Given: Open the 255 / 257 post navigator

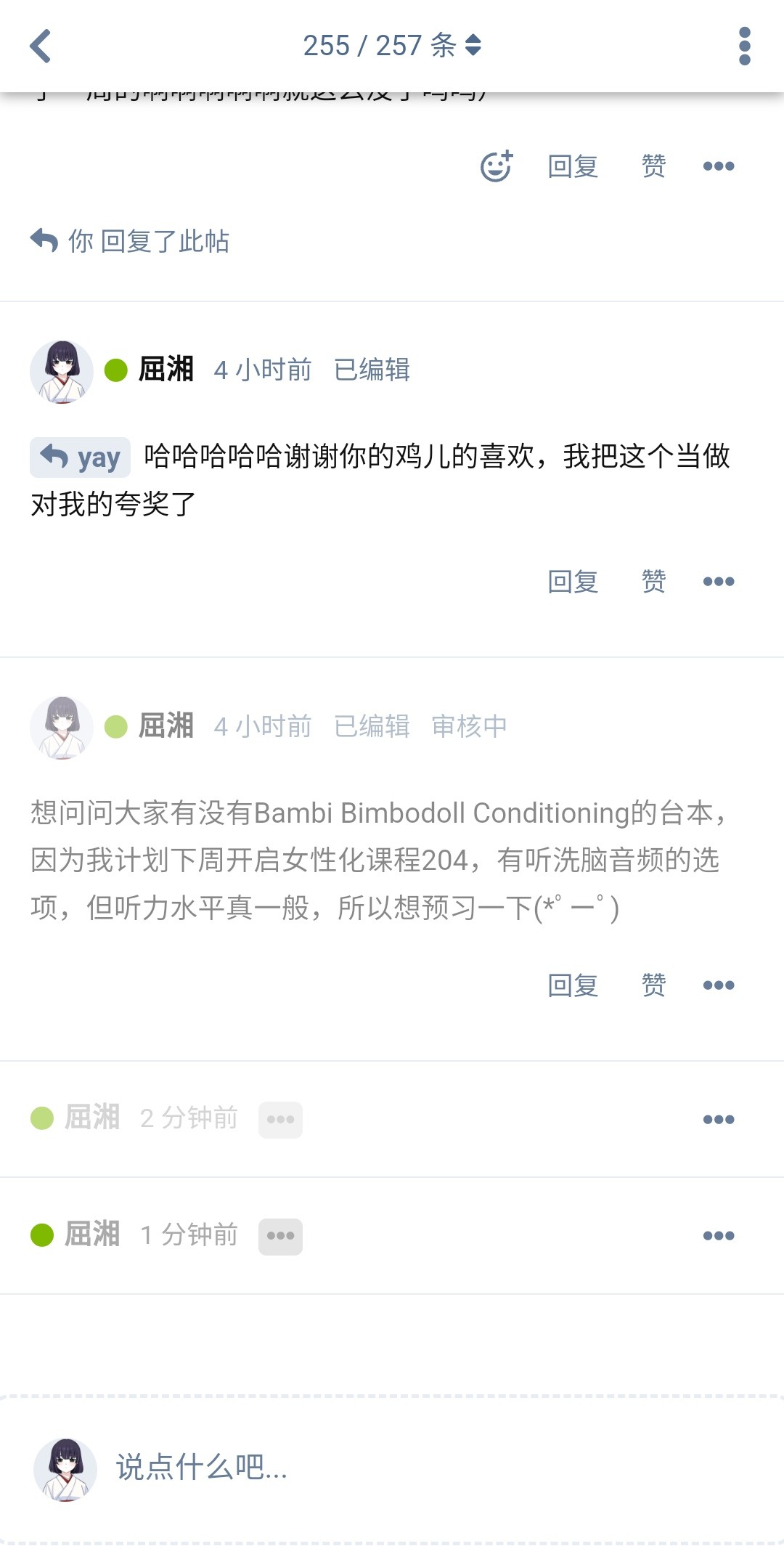Looking at the screenshot, I should tap(392, 46).
